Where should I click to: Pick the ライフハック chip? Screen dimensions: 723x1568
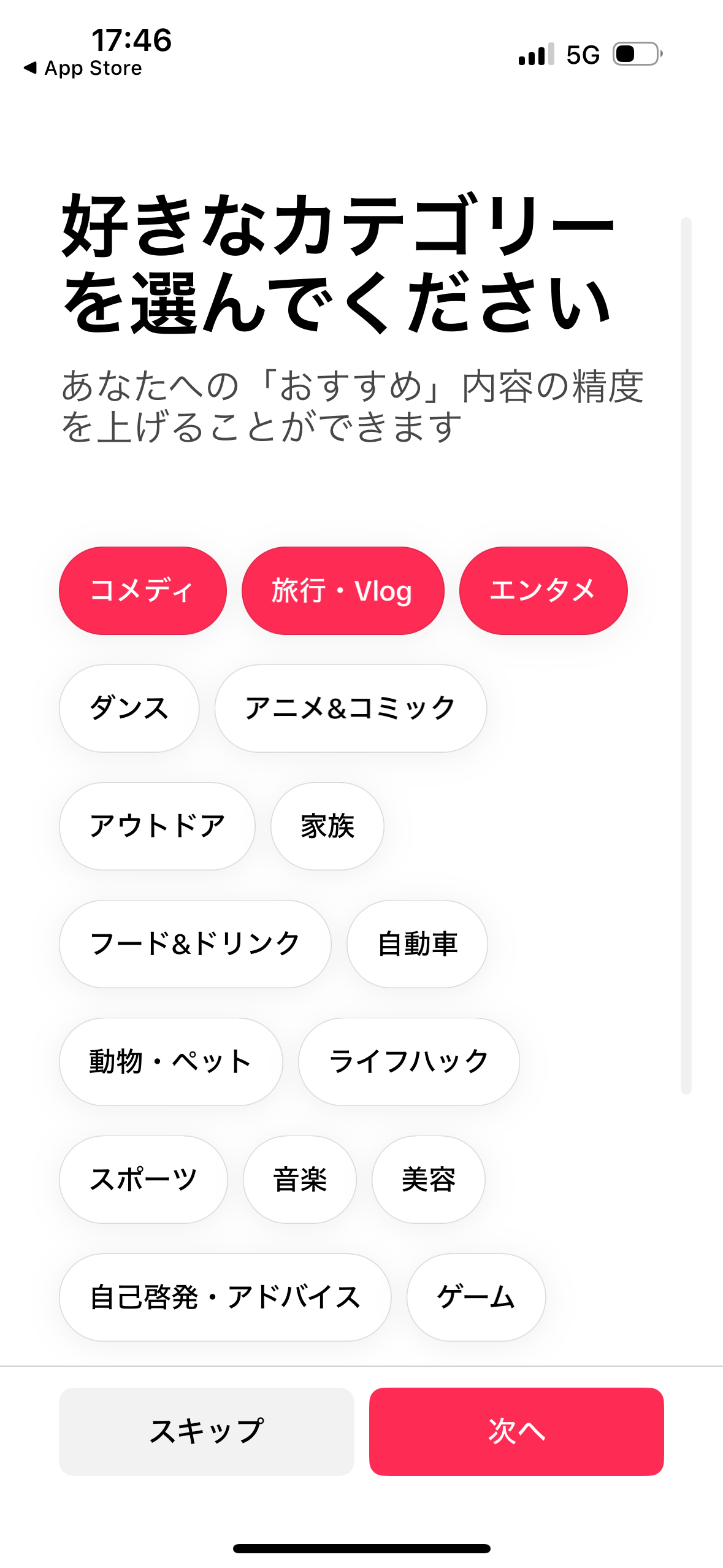pyautogui.click(x=408, y=1061)
